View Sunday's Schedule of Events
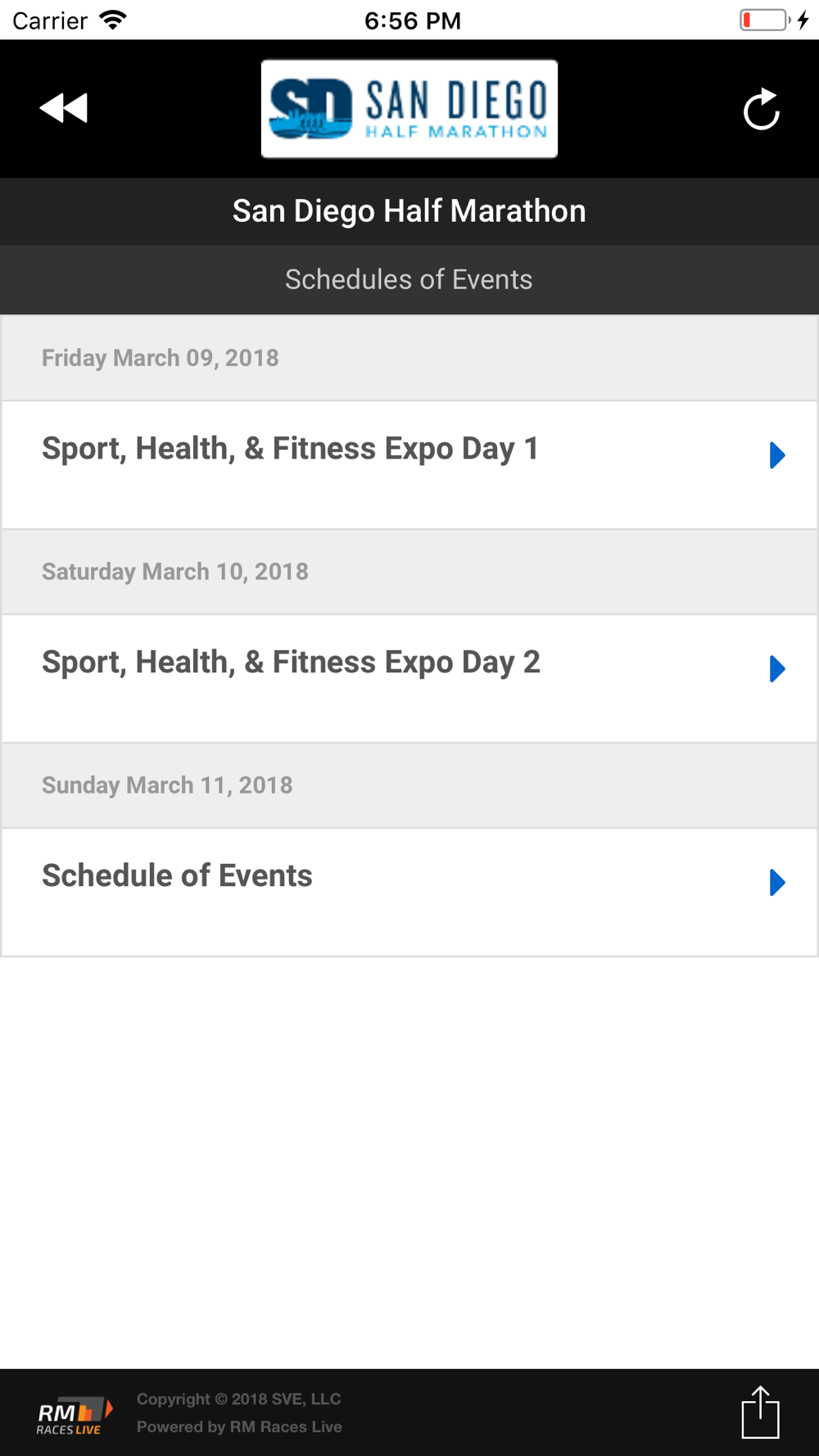Image resolution: width=819 pixels, height=1456 pixels. (x=409, y=892)
